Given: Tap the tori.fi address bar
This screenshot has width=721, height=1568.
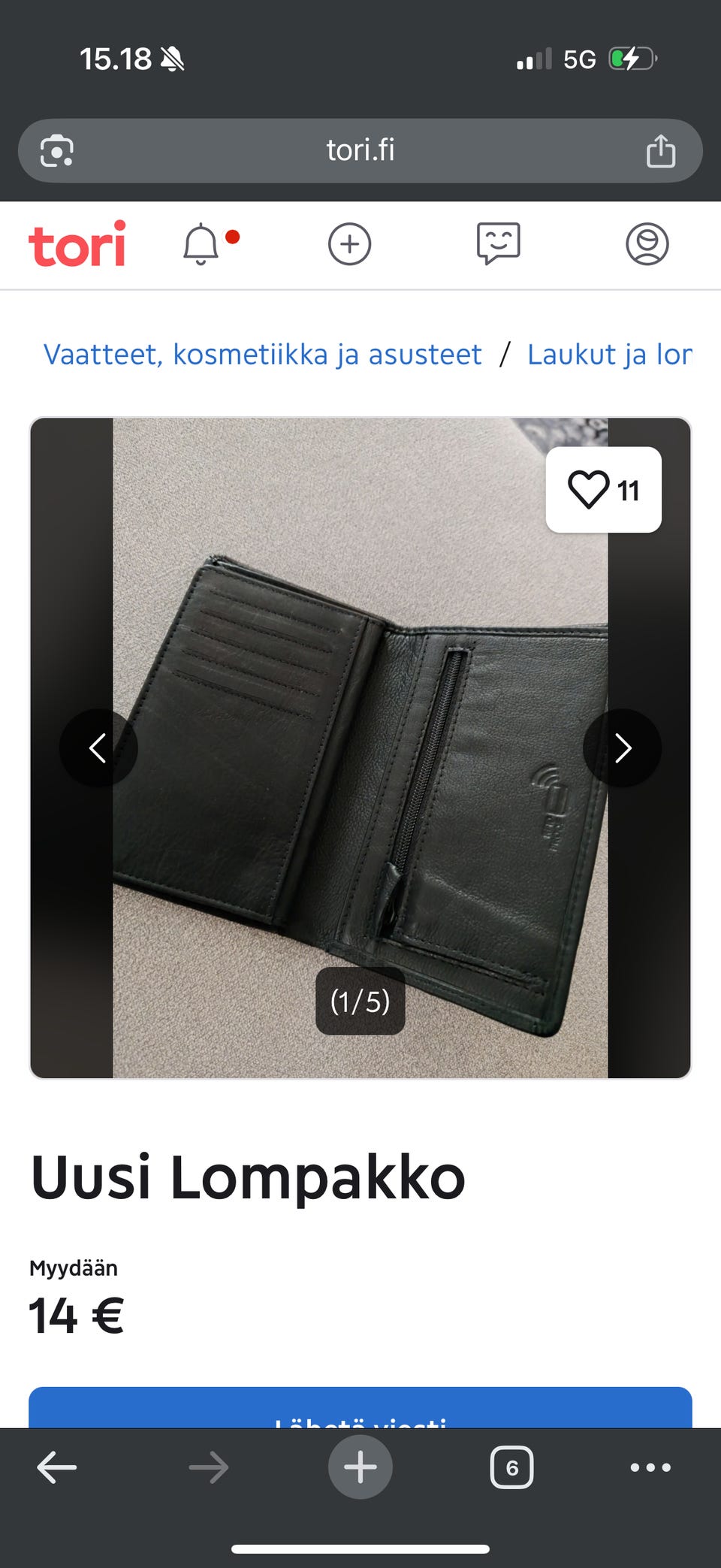Looking at the screenshot, I should (360, 150).
